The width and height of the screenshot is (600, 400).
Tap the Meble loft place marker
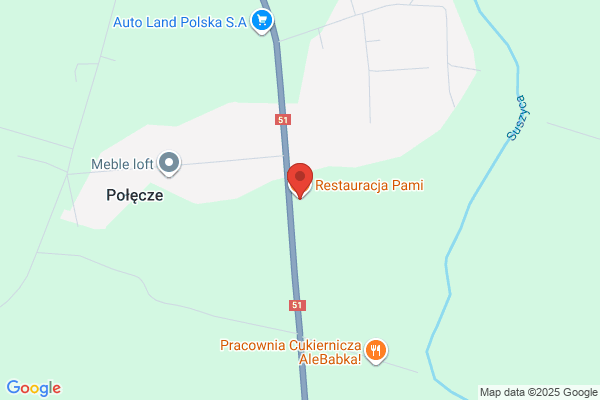click(170, 162)
